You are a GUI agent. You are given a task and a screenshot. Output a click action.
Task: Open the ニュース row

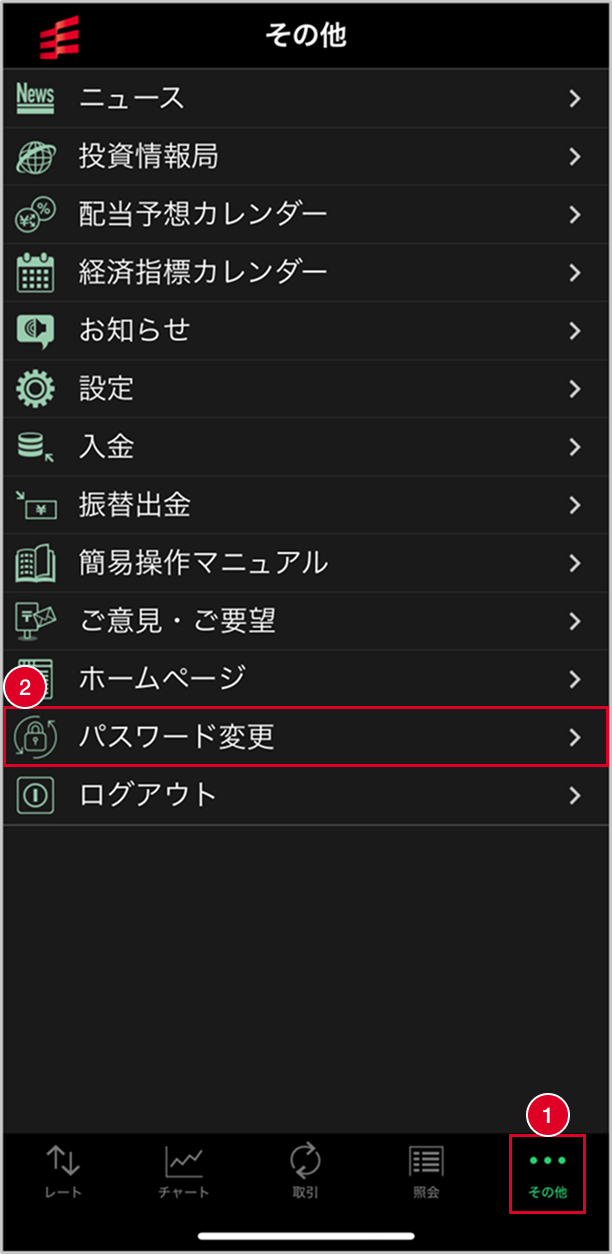(x=306, y=98)
